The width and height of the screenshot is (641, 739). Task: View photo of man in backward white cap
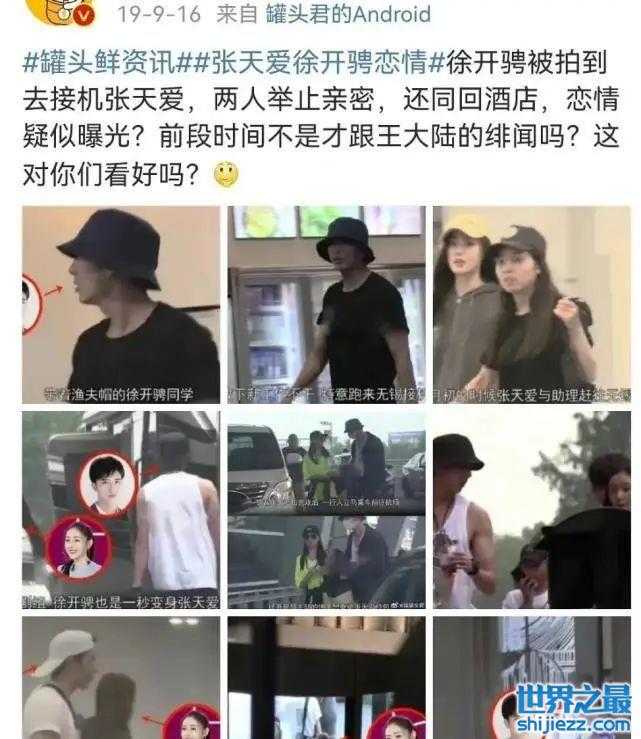[x=120, y=678]
